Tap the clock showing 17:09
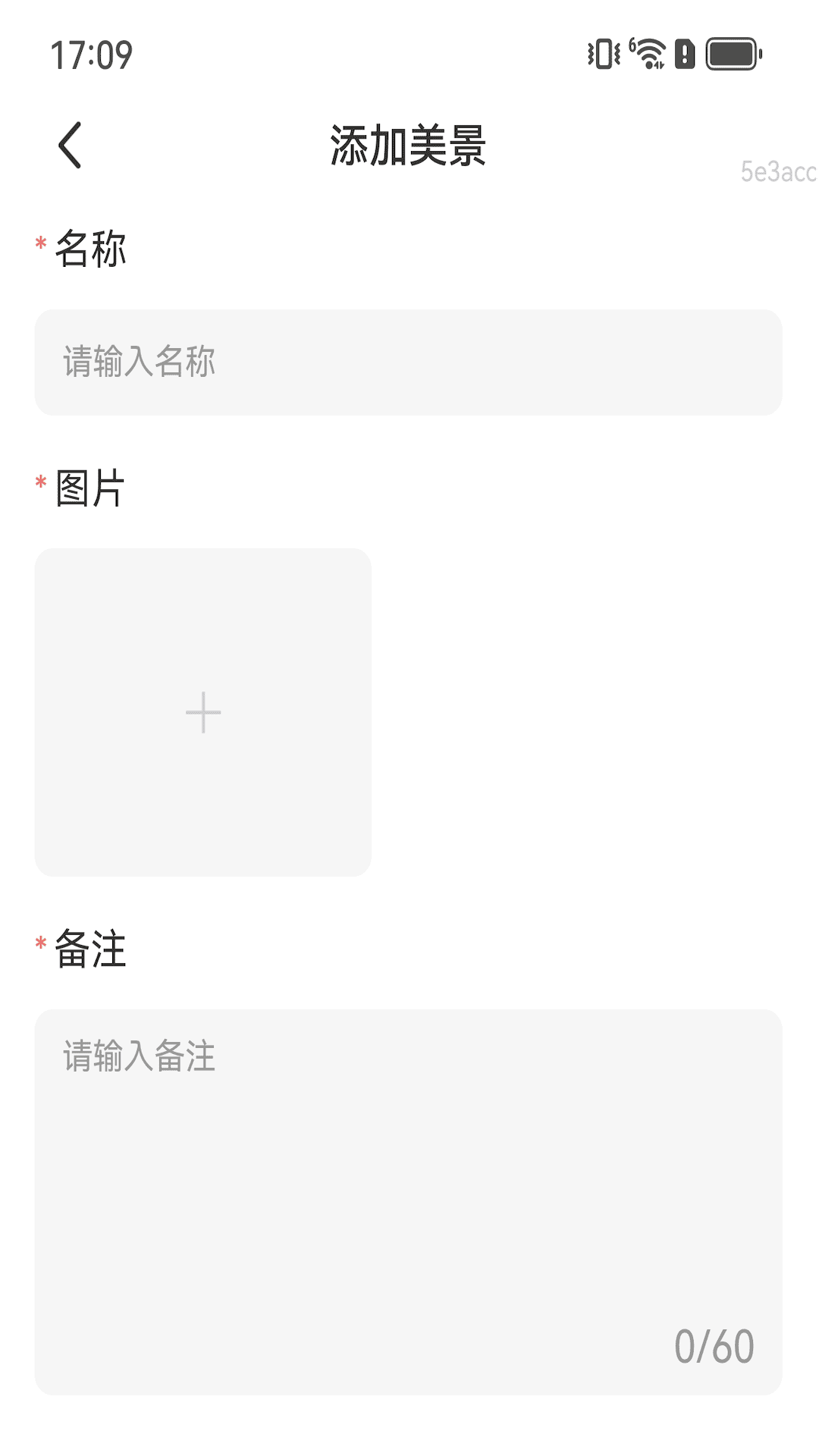Image resolution: width=819 pixels, height=1456 pixels. coord(91,55)
